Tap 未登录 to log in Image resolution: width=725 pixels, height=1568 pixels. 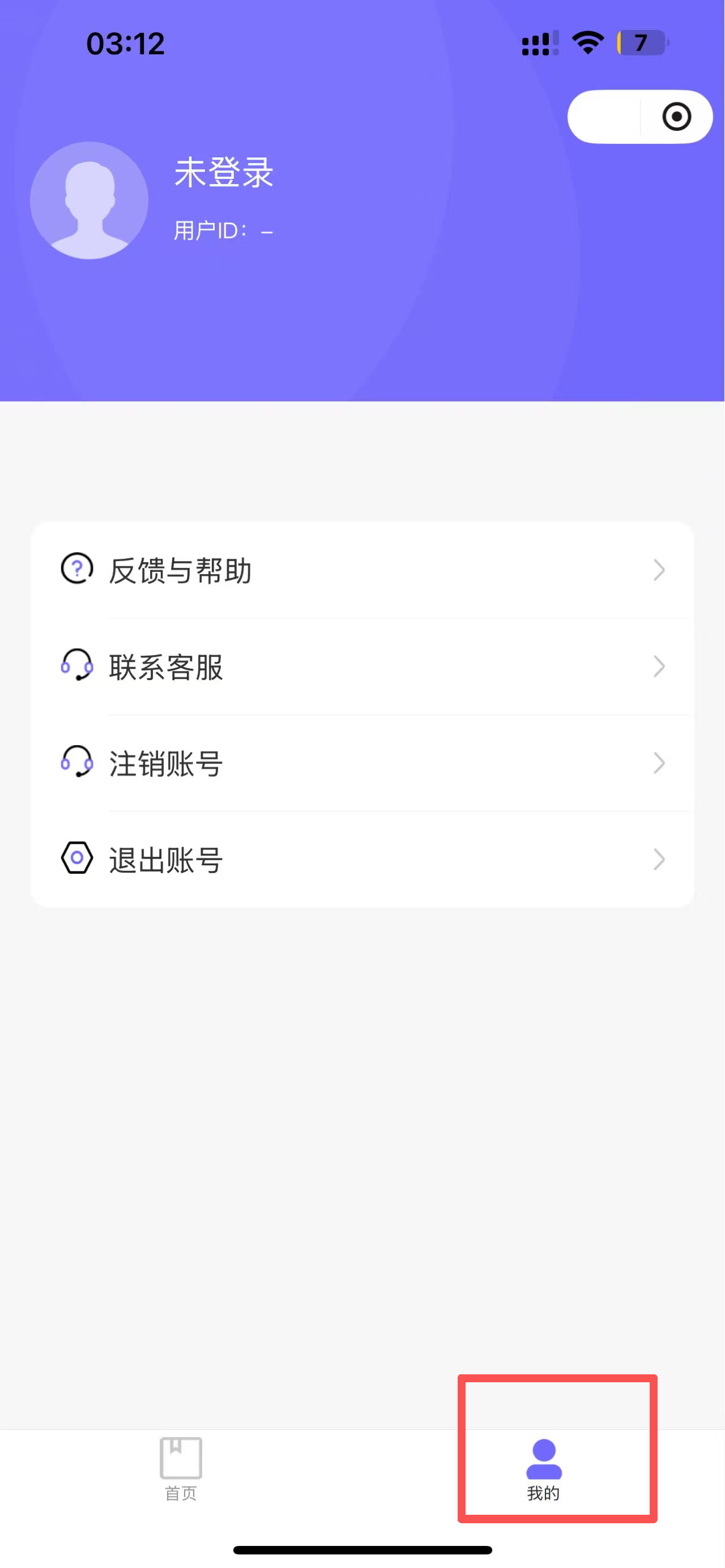[x=224, y=172]
